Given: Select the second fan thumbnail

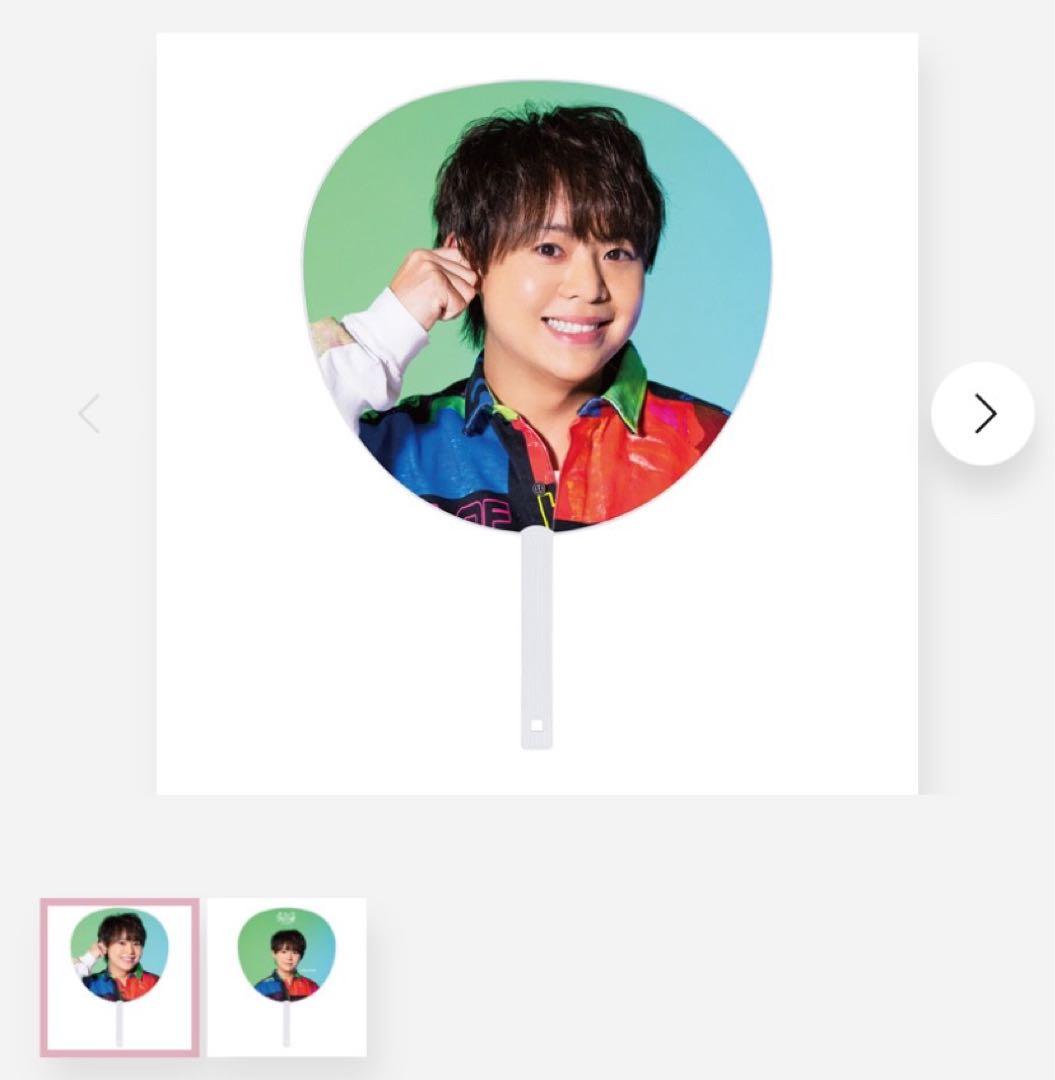Looking at the screenshot, I should click(x=286, y=977).
